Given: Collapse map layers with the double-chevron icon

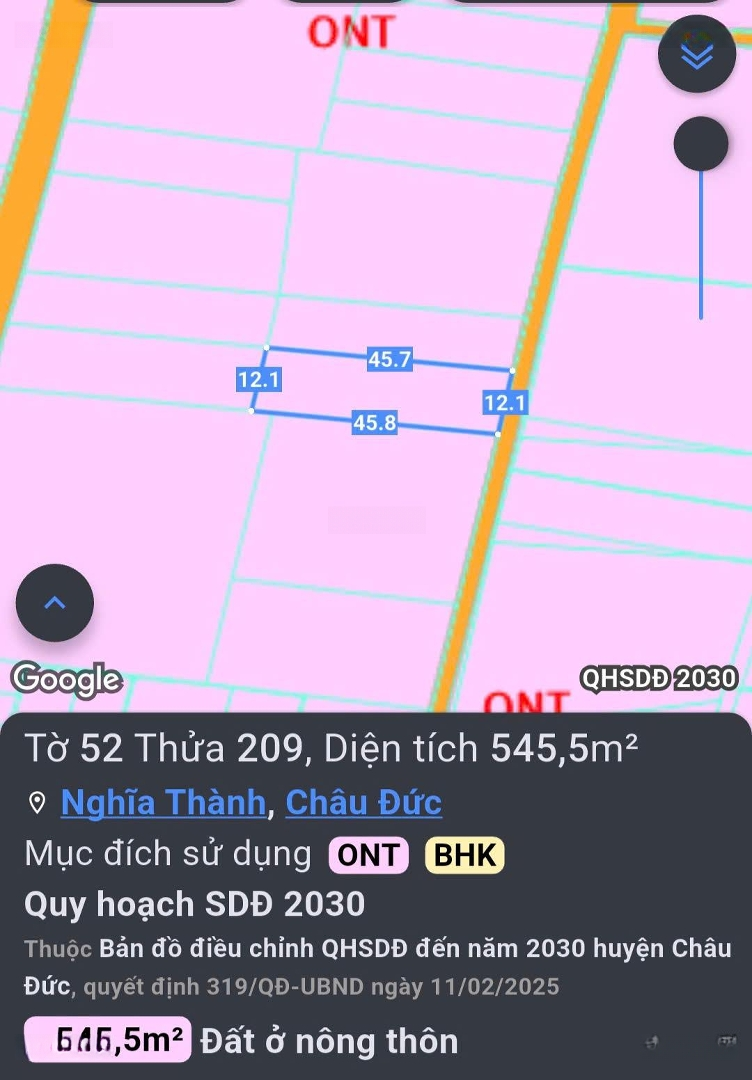Looking at the screenshot, I should tap(697, 52).
